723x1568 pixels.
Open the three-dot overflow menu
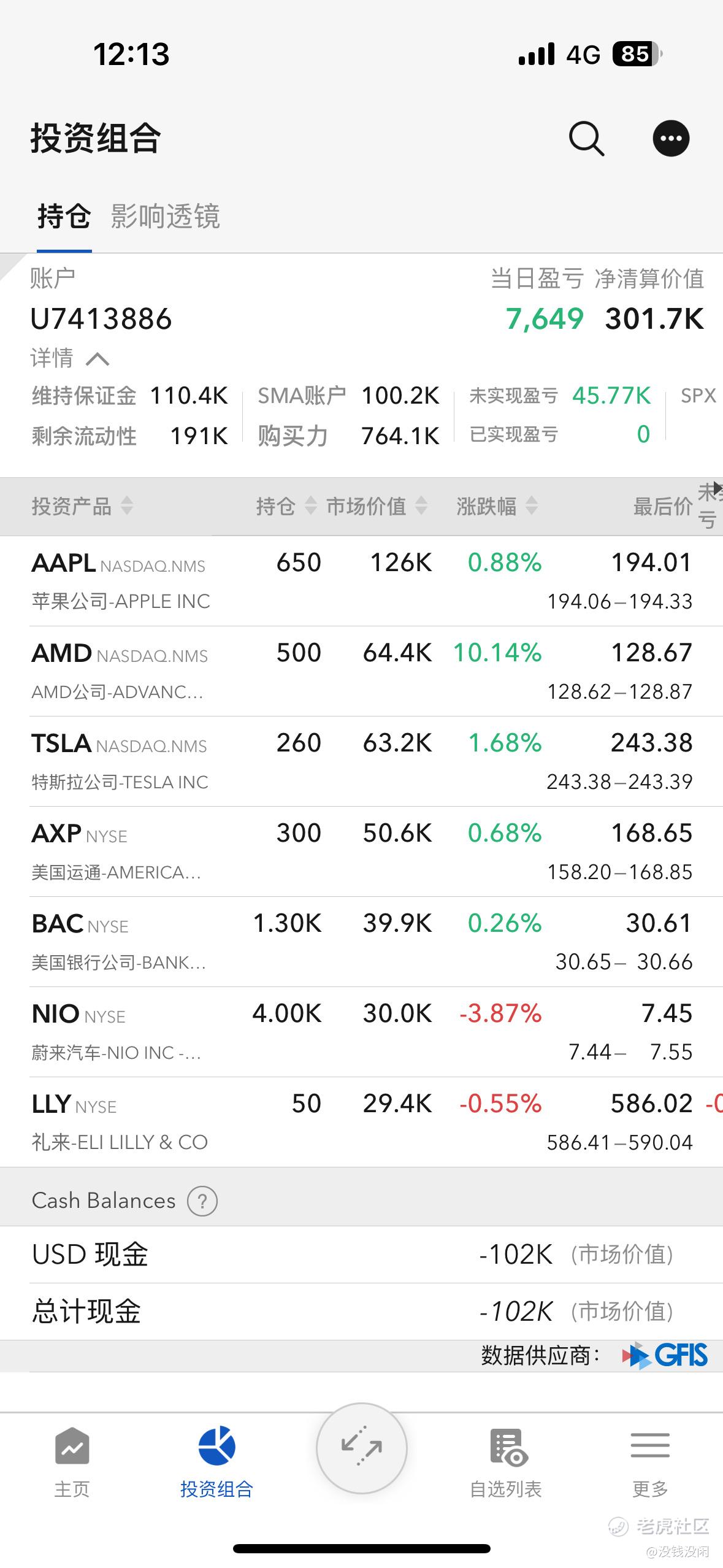[670, 139]
